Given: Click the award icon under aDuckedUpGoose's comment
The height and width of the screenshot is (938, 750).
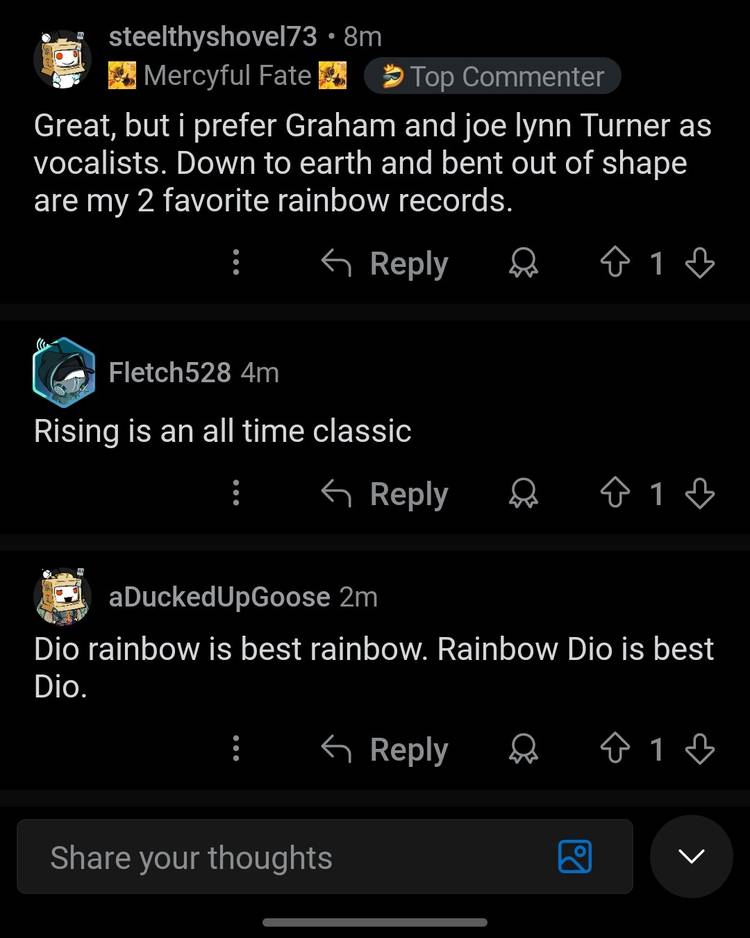Looking at the screenshot, I should 523,749.
